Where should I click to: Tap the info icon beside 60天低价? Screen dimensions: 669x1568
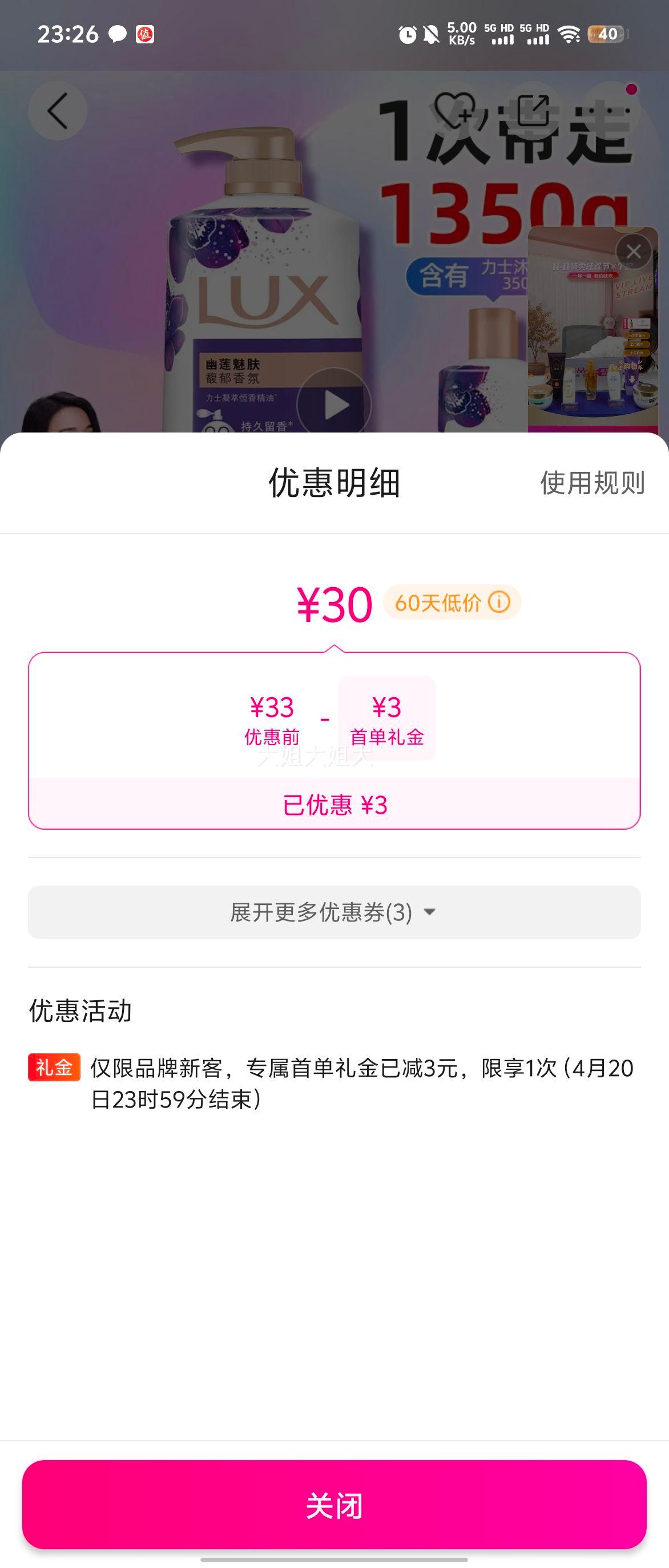[499, 603]
